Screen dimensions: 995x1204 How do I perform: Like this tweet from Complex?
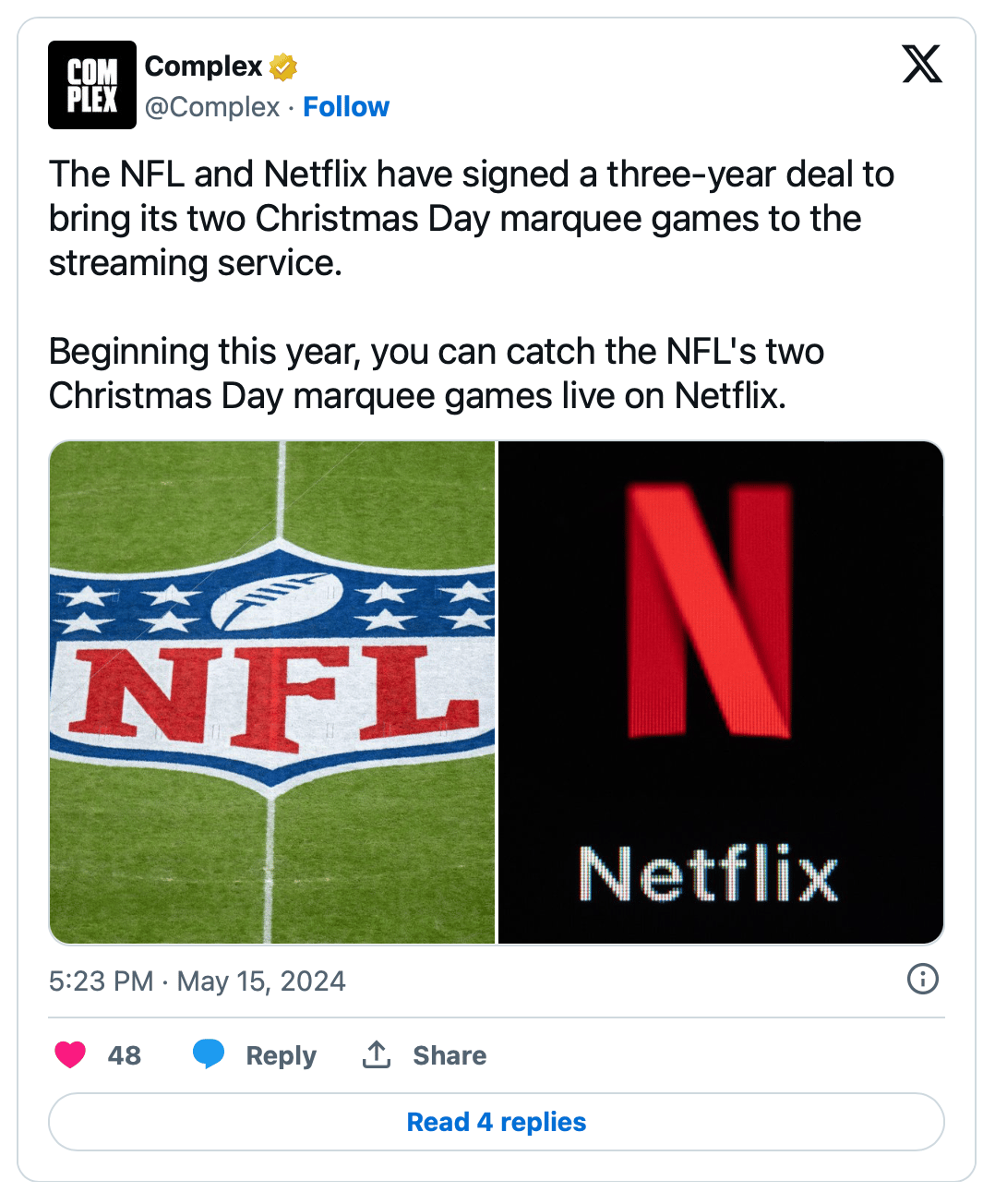(x=71, y=1054)
